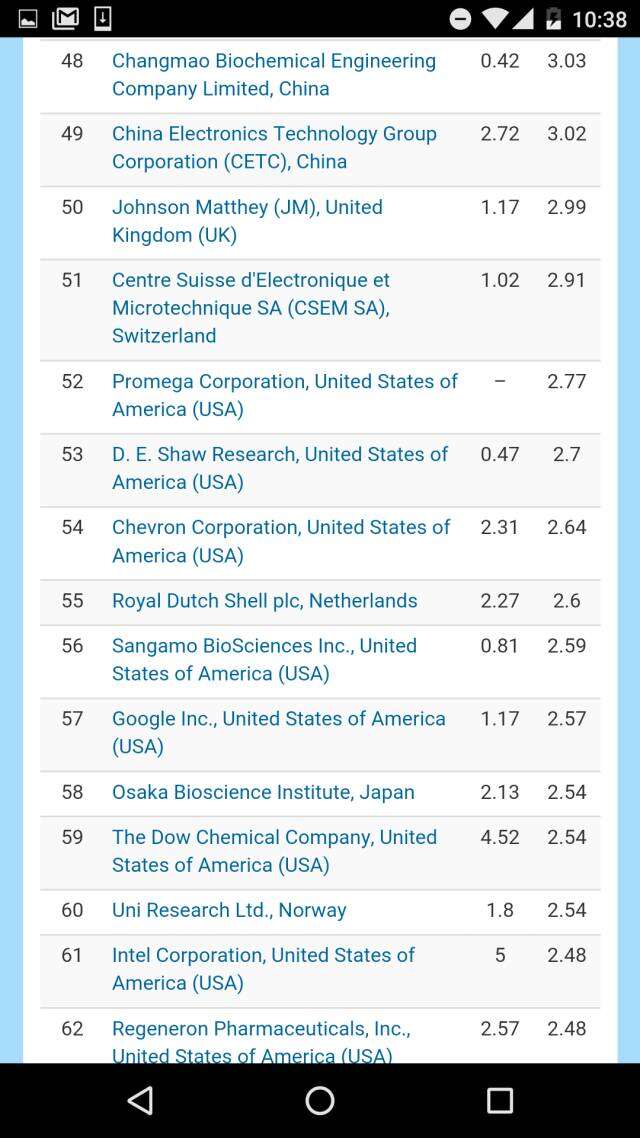The height and width of the screenshot is (1138, 640).
Task: Open the Chevron Corporation link
Action: [282, 541]
